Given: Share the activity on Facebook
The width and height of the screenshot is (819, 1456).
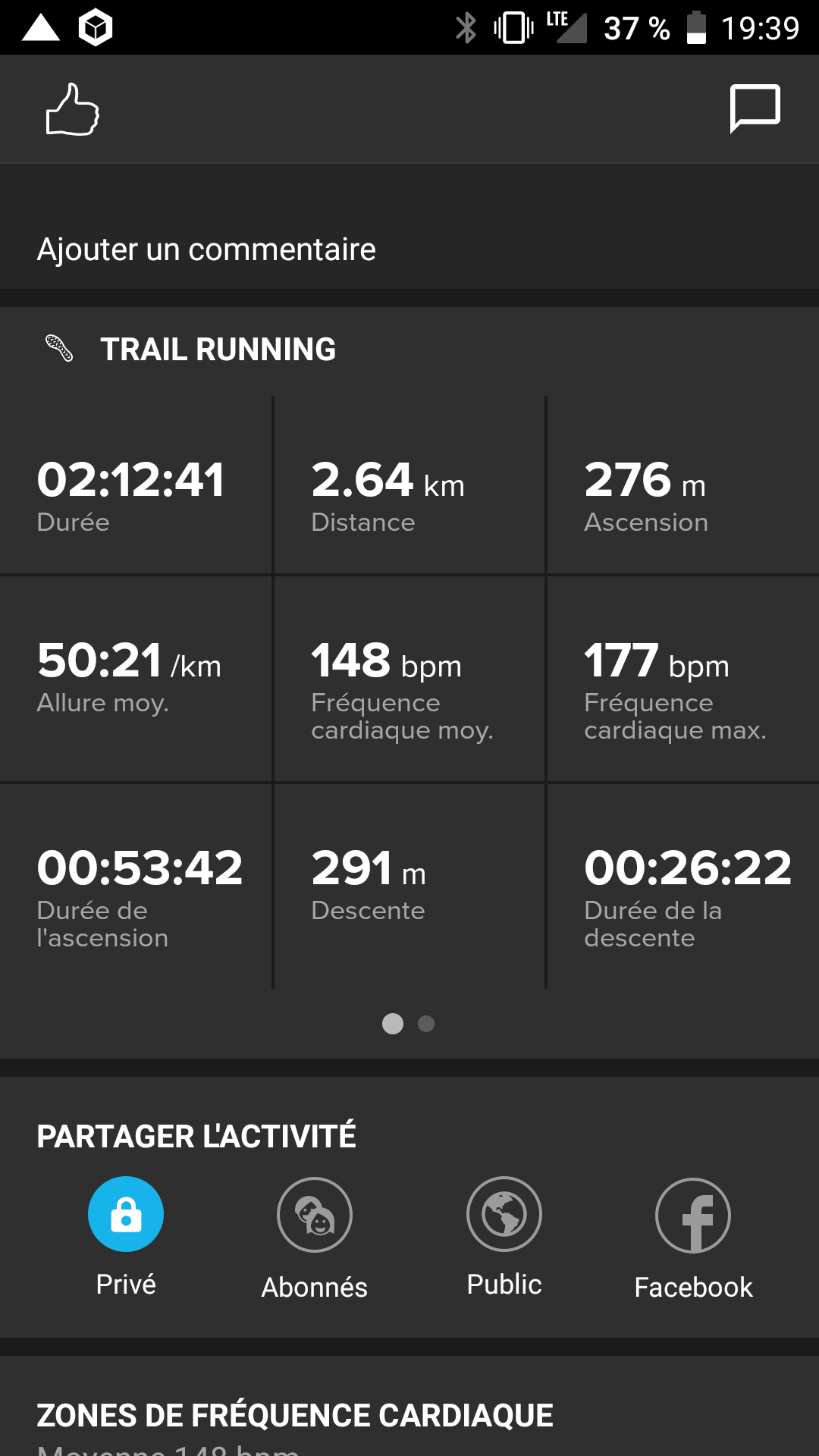Looking at the screenshot, I should (x=693, y=1216).
